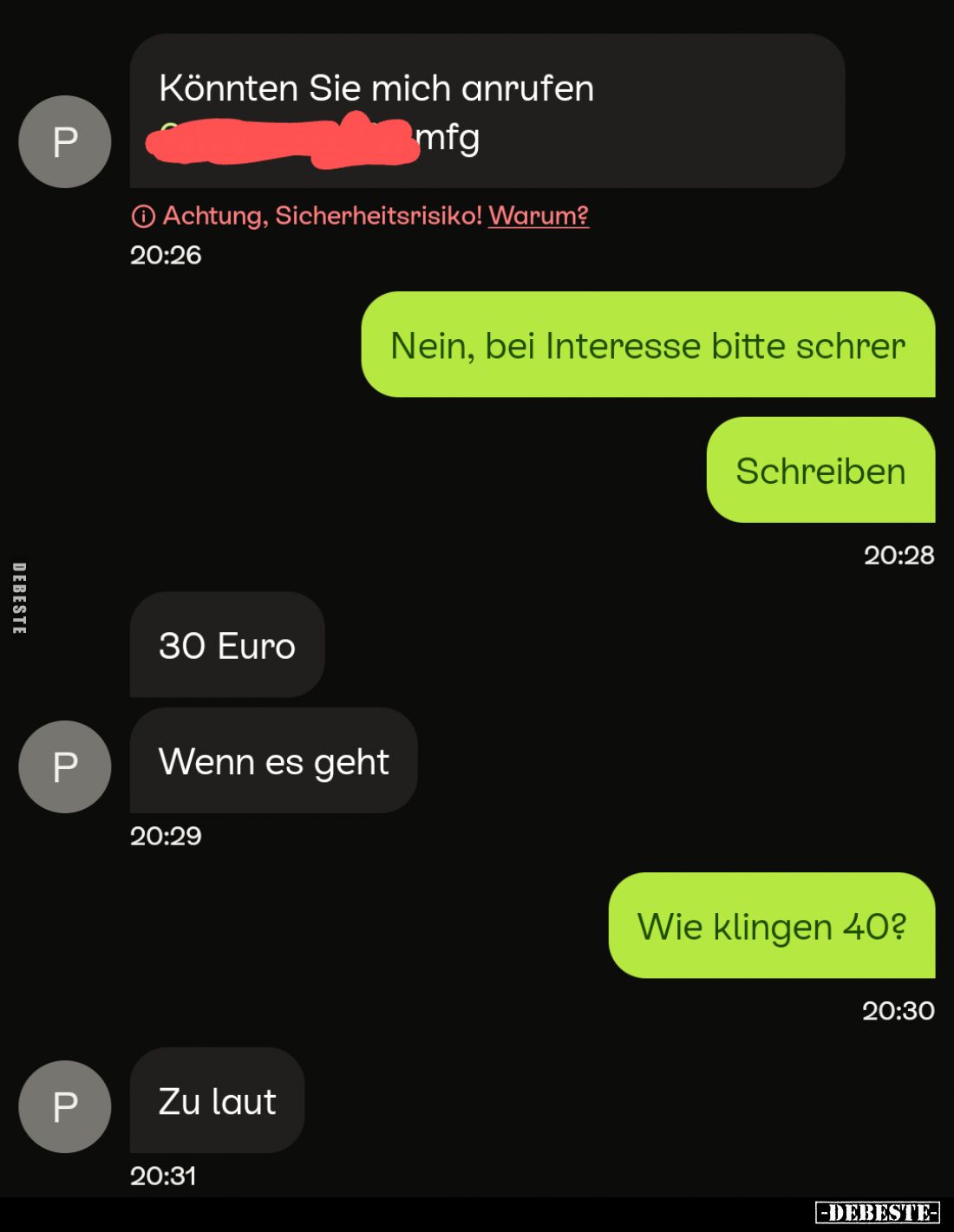Screen dimensions: 954x1232
Task: Click the 'Wenn es geht' bubble
Action: point(273,761)
